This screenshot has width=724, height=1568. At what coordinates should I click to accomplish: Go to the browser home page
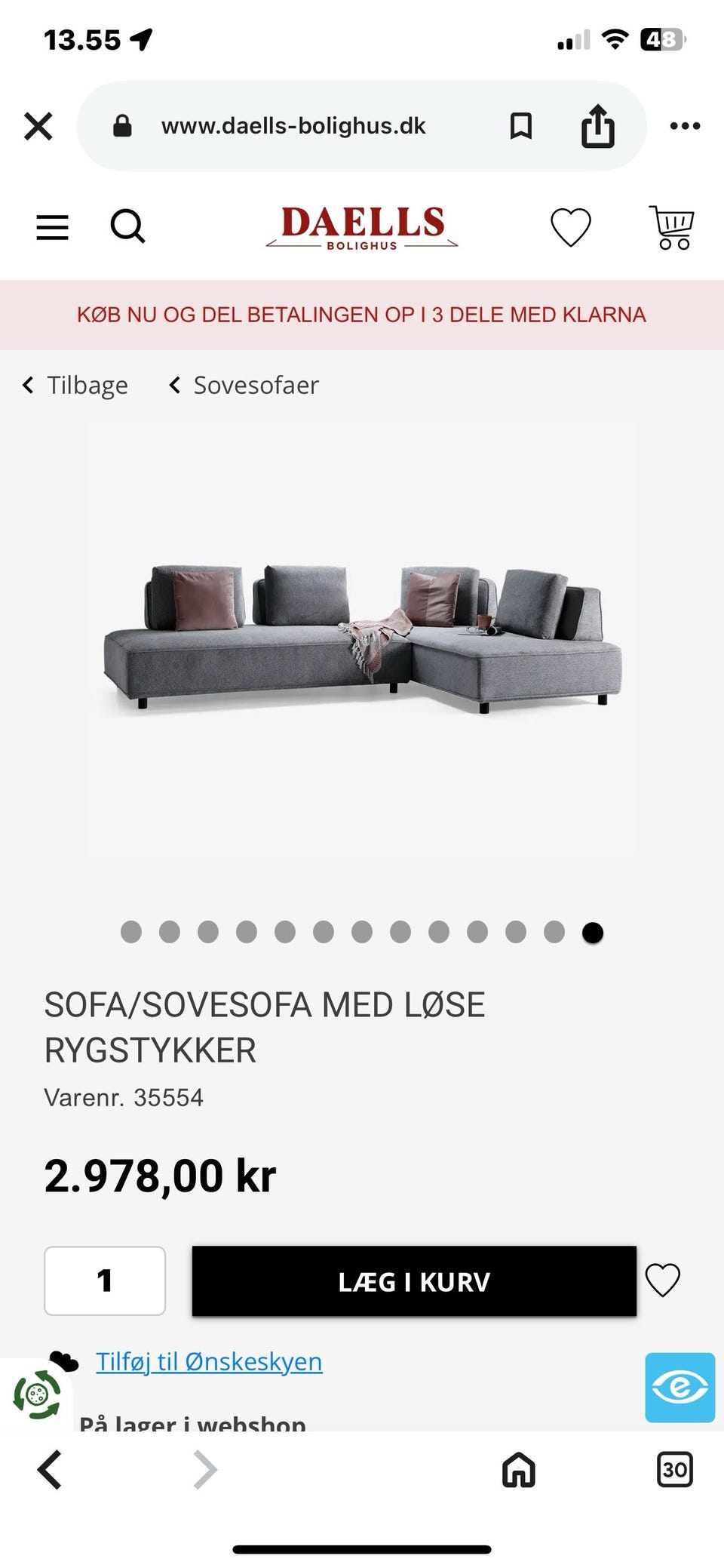519,1469
